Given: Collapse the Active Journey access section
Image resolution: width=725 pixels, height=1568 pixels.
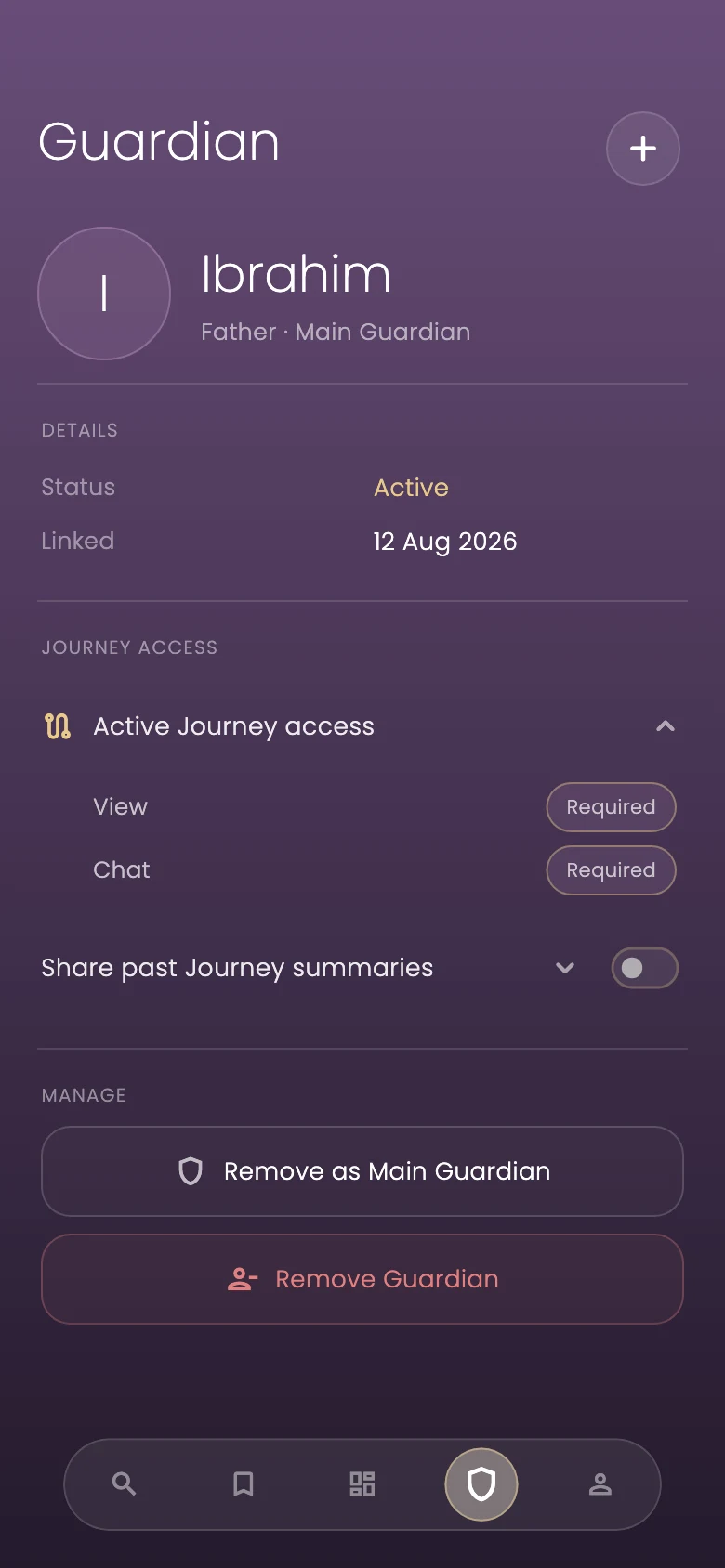Looking at the screenshot, I should click(666, 726).
